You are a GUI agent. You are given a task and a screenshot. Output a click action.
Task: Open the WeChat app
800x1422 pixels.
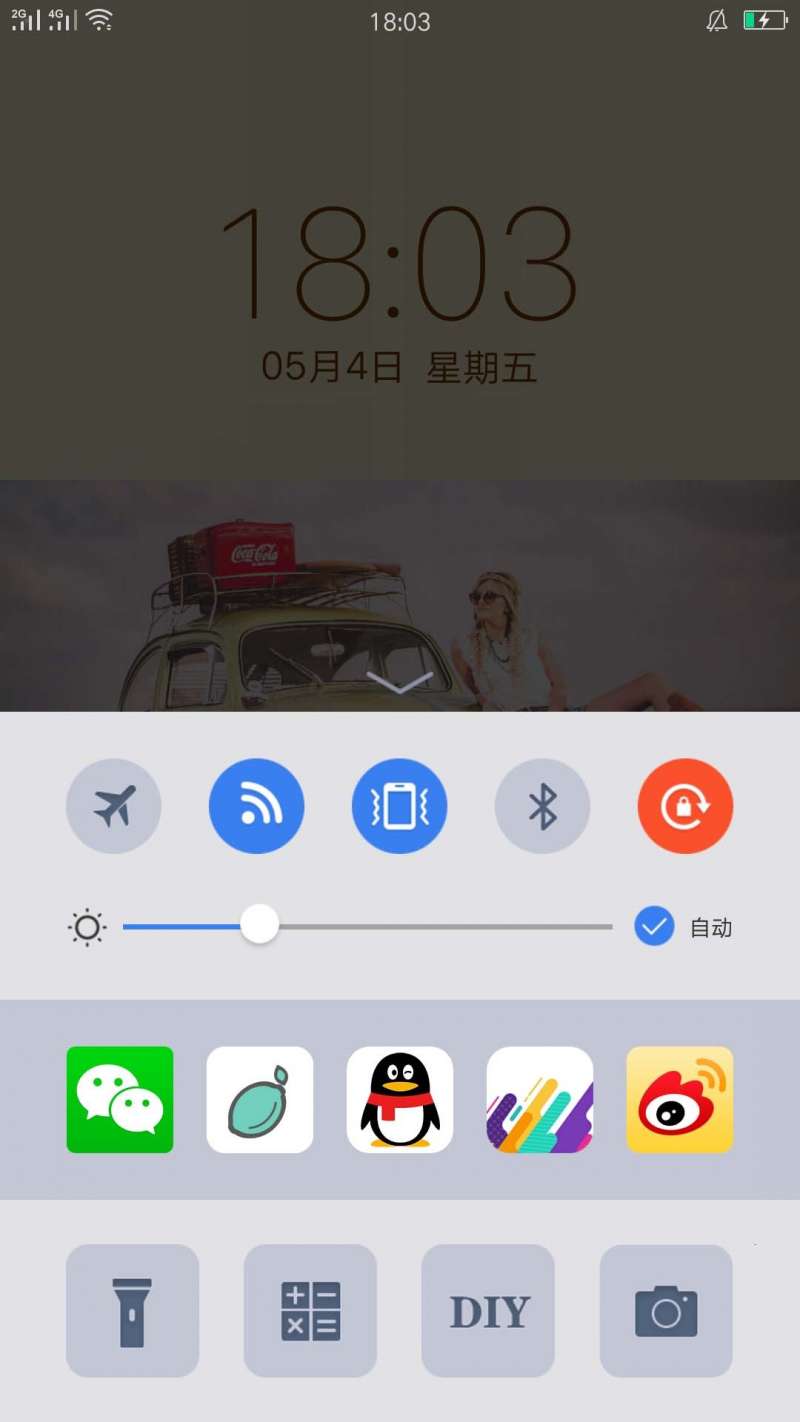[120, 1099]
